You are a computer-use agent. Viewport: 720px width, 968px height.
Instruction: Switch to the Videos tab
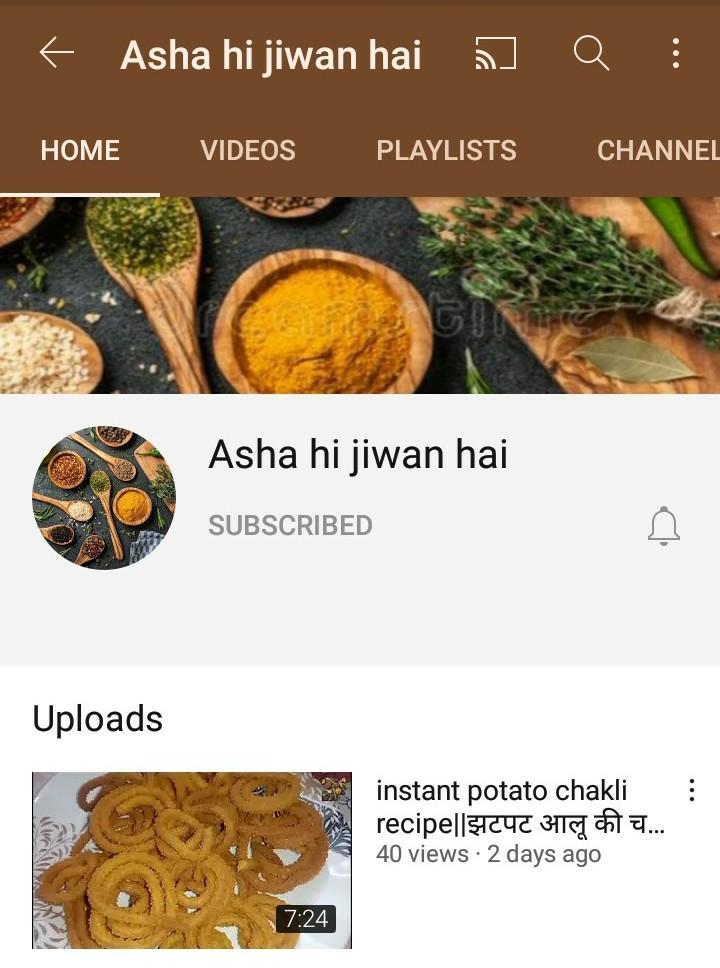click(x=247, y=150)
